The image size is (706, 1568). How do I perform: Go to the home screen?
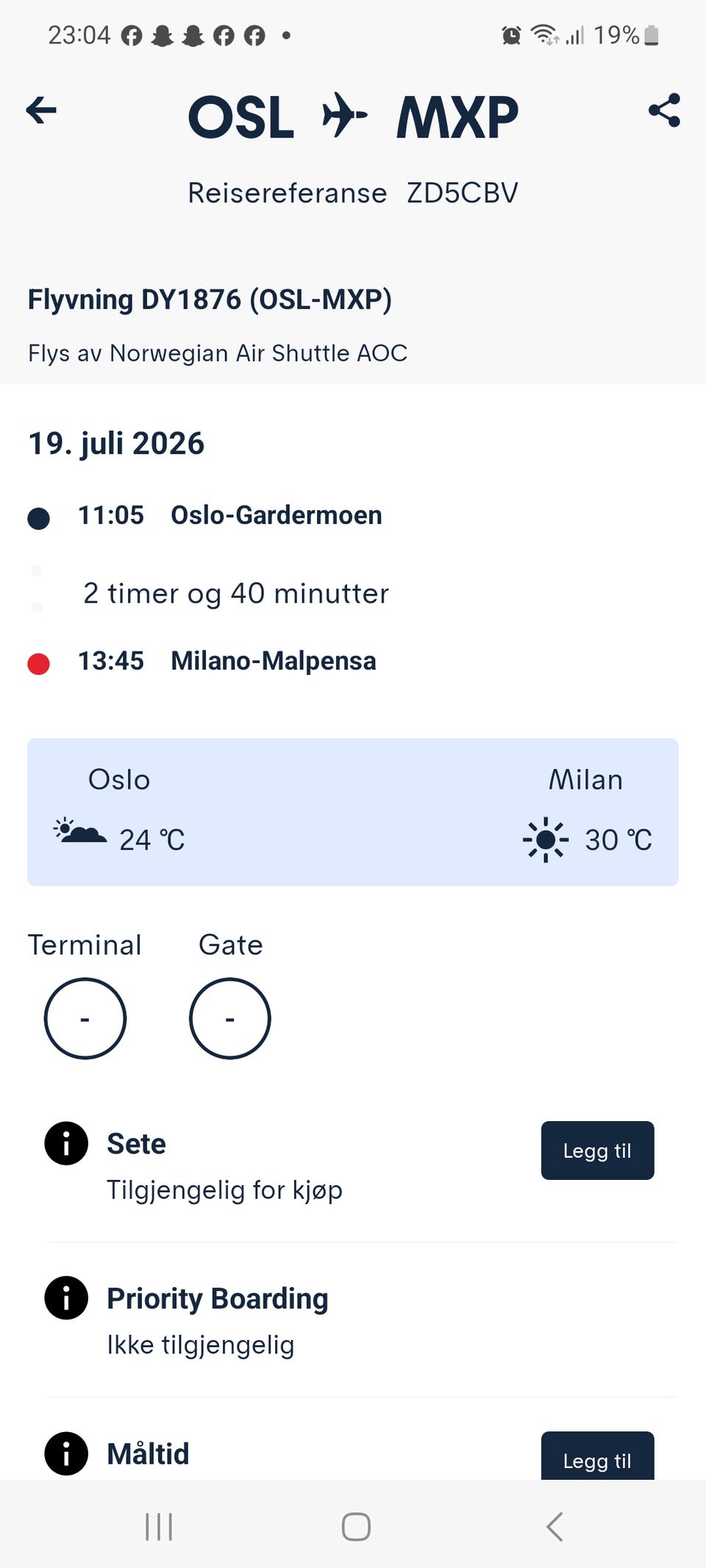[356, 1527]
